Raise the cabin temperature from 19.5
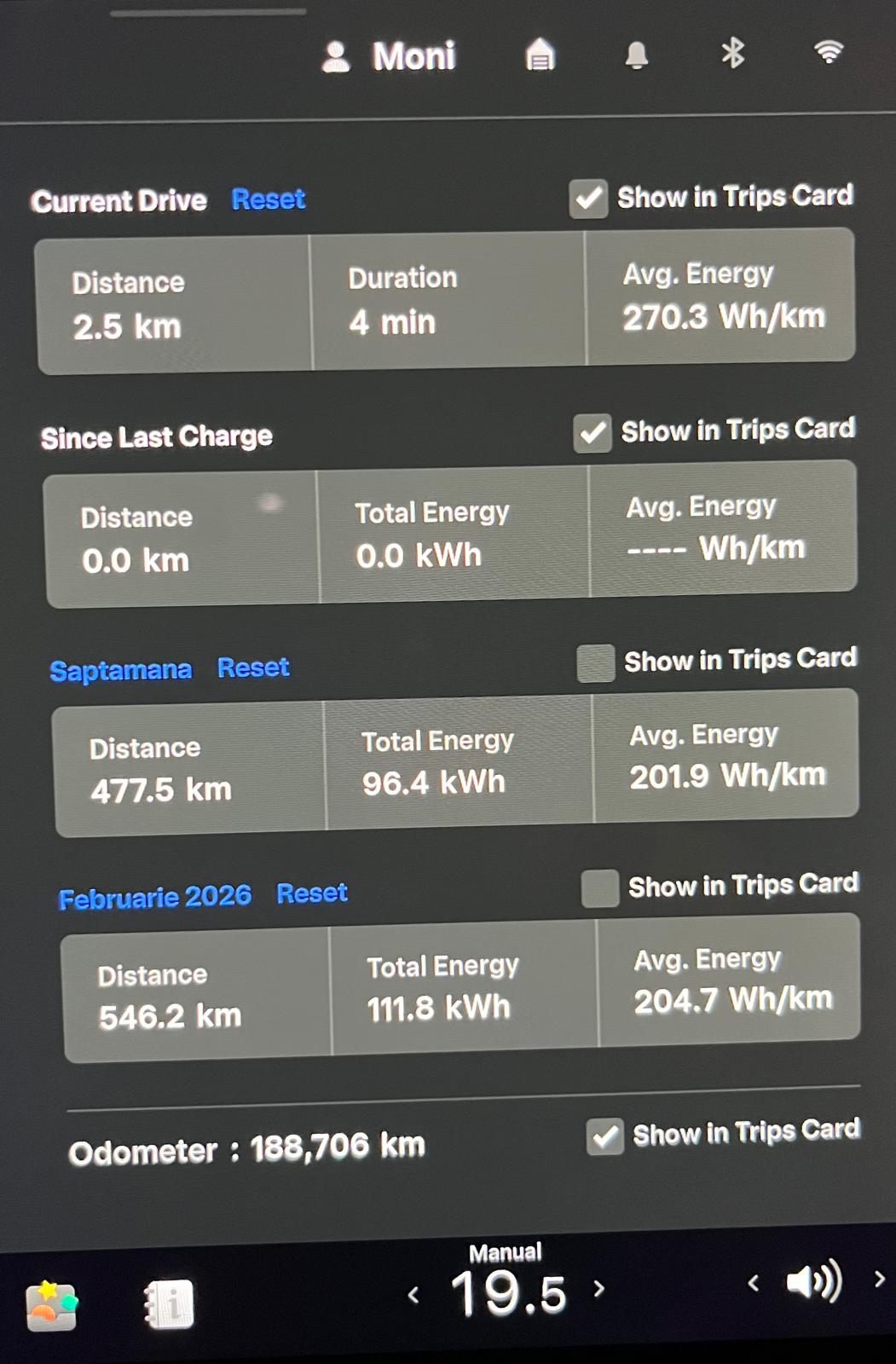Screen dimensions: 896x1364 (598, 1288)
